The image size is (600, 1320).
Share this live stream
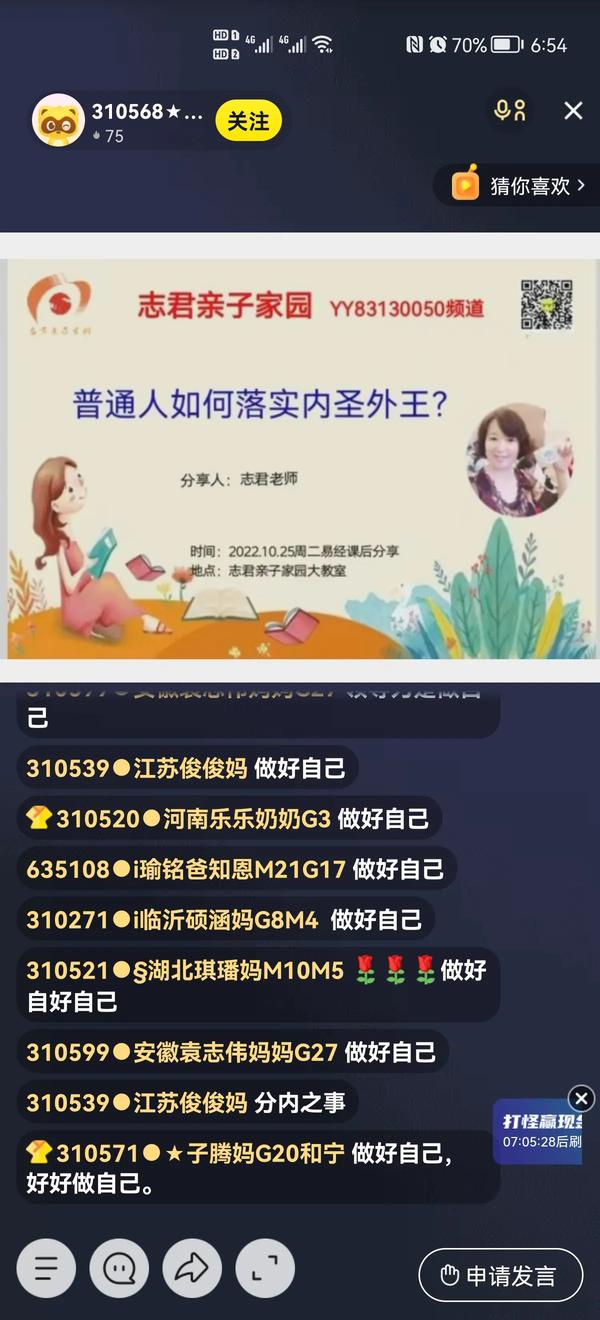tap(192, 1268)
